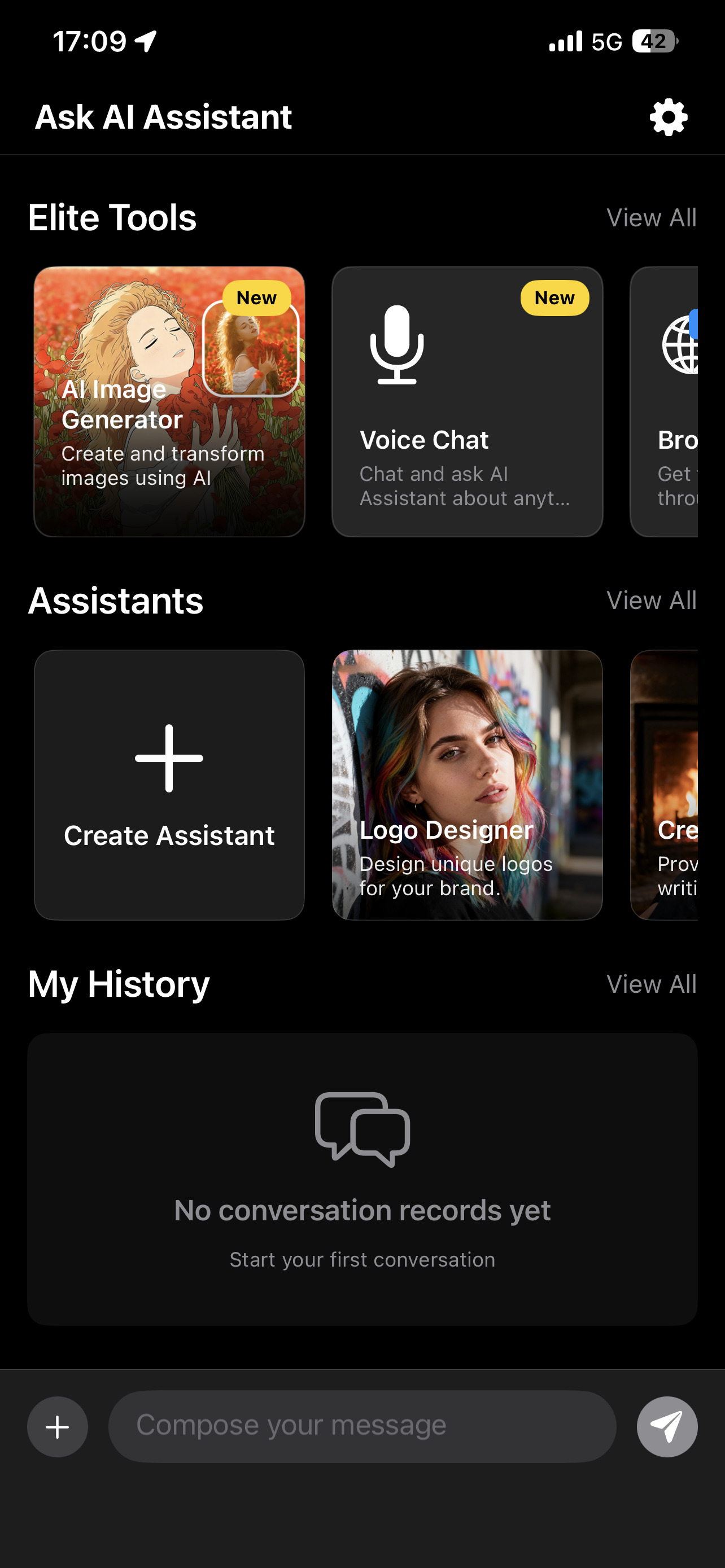Open the partially visible Creative Writing assistant
The height and width of the screenshot is (1568, 725).
point(678,785)
